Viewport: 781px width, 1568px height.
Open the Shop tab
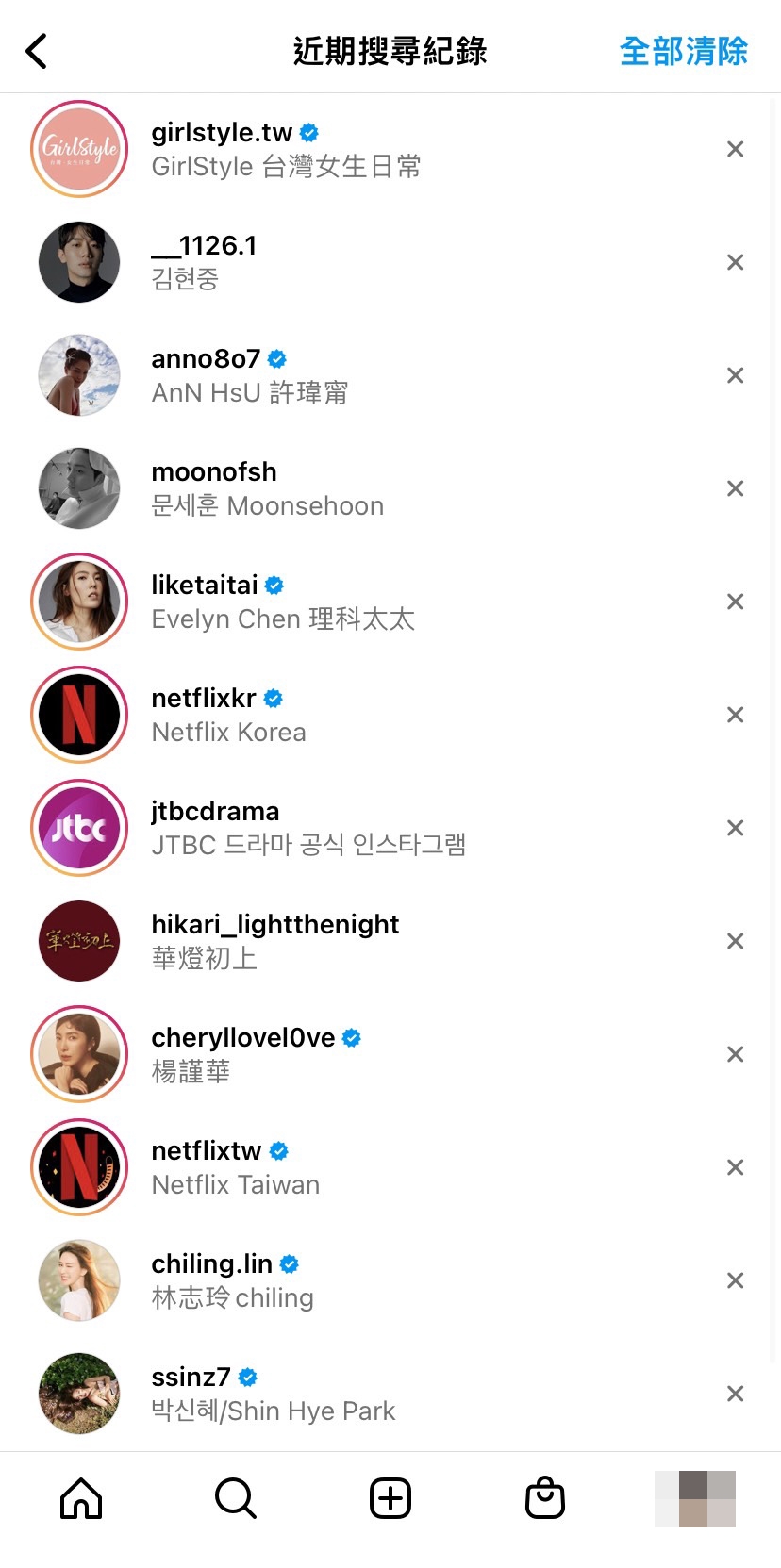point(545,1498)
